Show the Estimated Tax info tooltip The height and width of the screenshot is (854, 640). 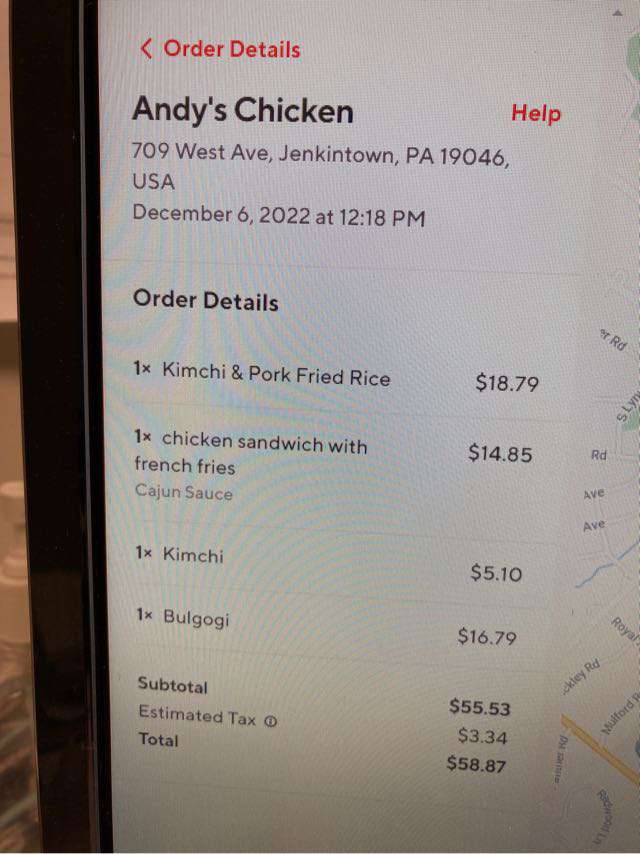click(270, 720)
